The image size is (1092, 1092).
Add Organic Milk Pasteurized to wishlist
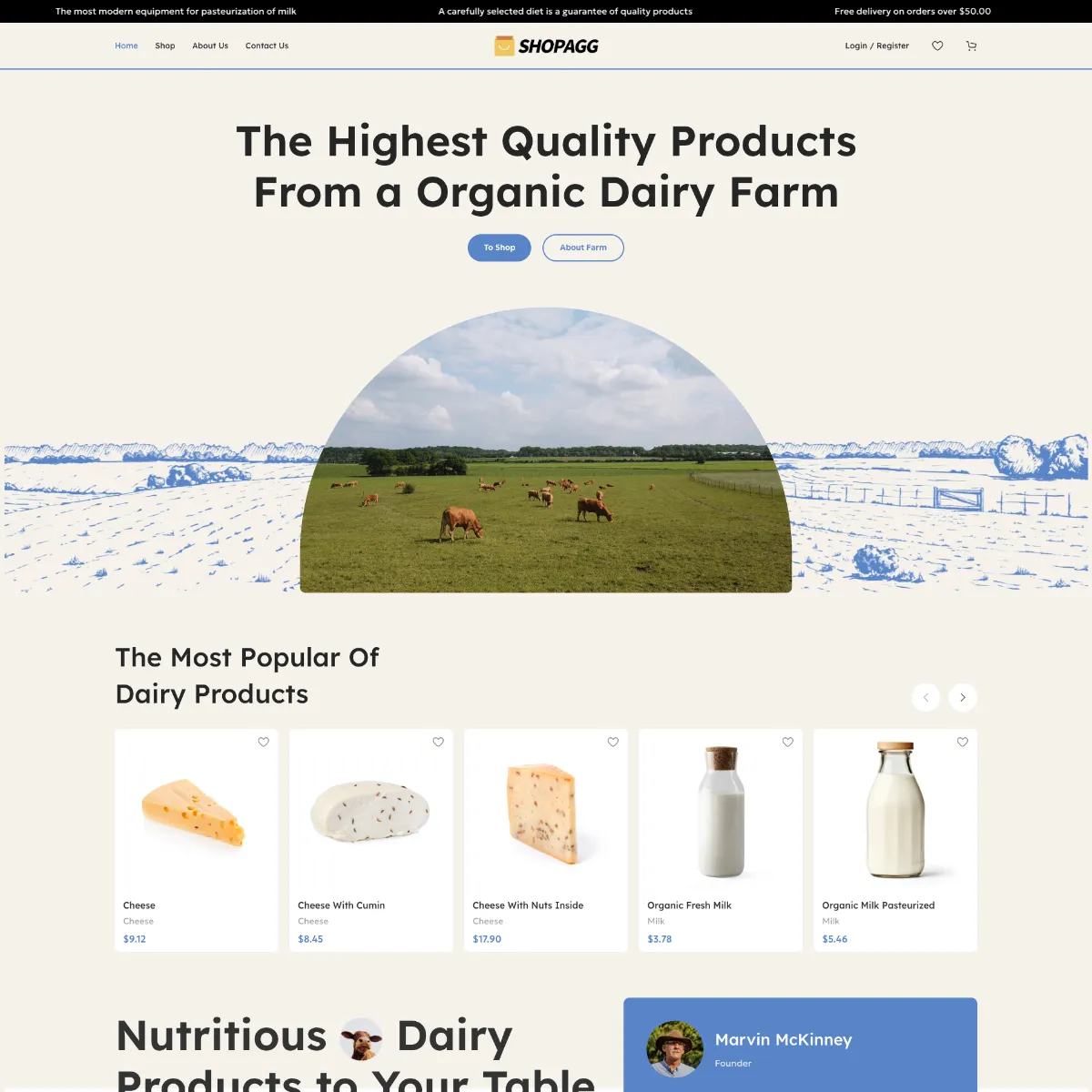tap(962, 743)
